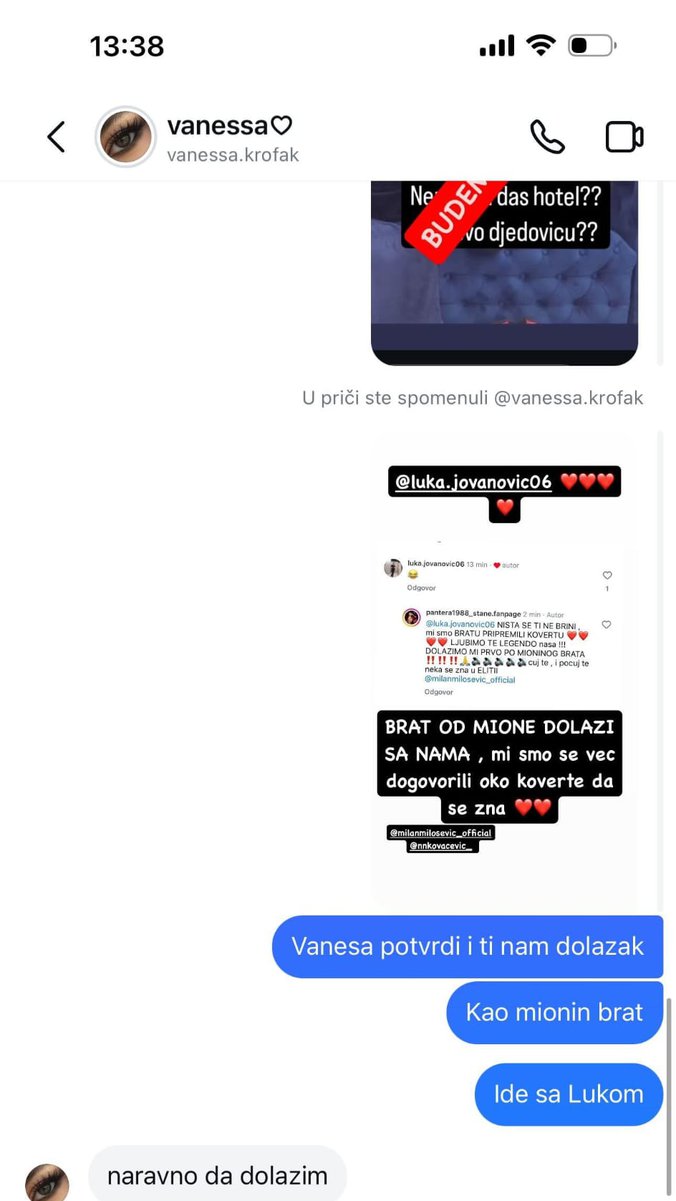Screen dimensions: 676x1201
Task: Open vanessa.krofak's profile from the header
Action: 230,138
